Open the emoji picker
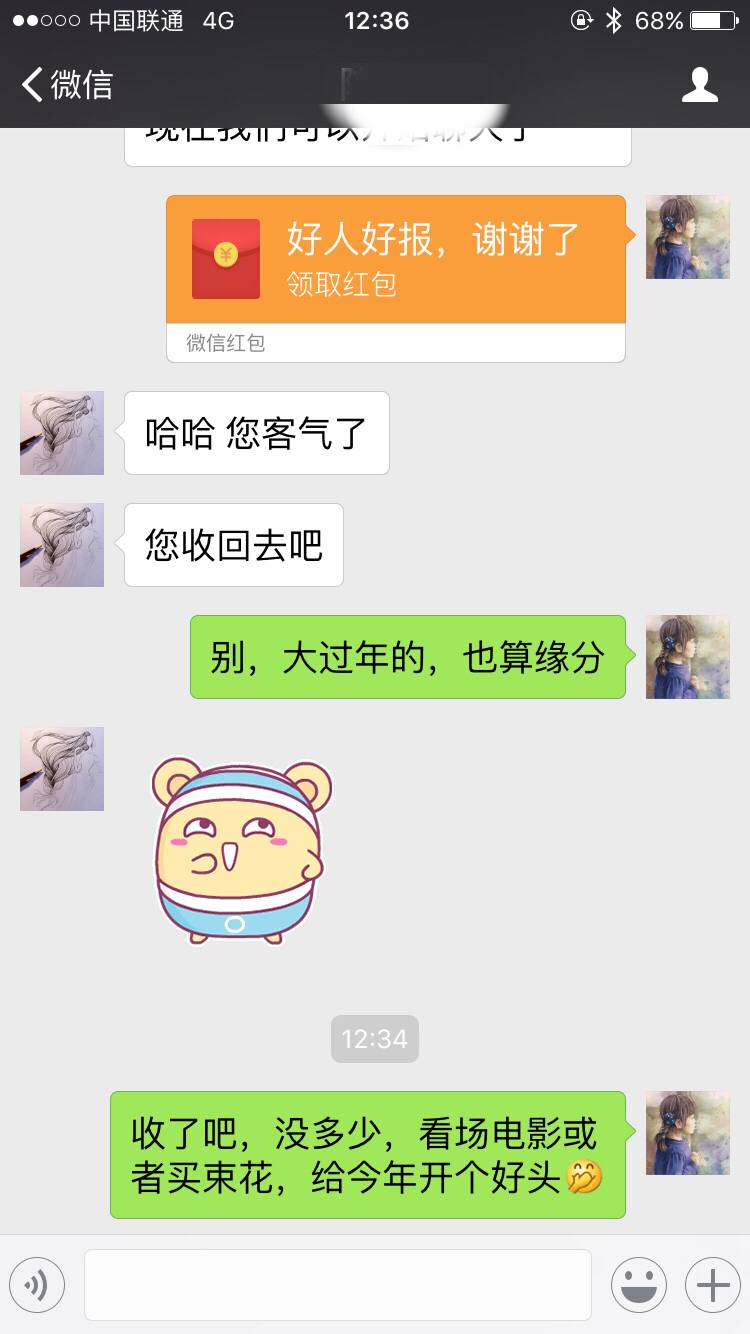750x1334 pixels. tap(638, 1284)
